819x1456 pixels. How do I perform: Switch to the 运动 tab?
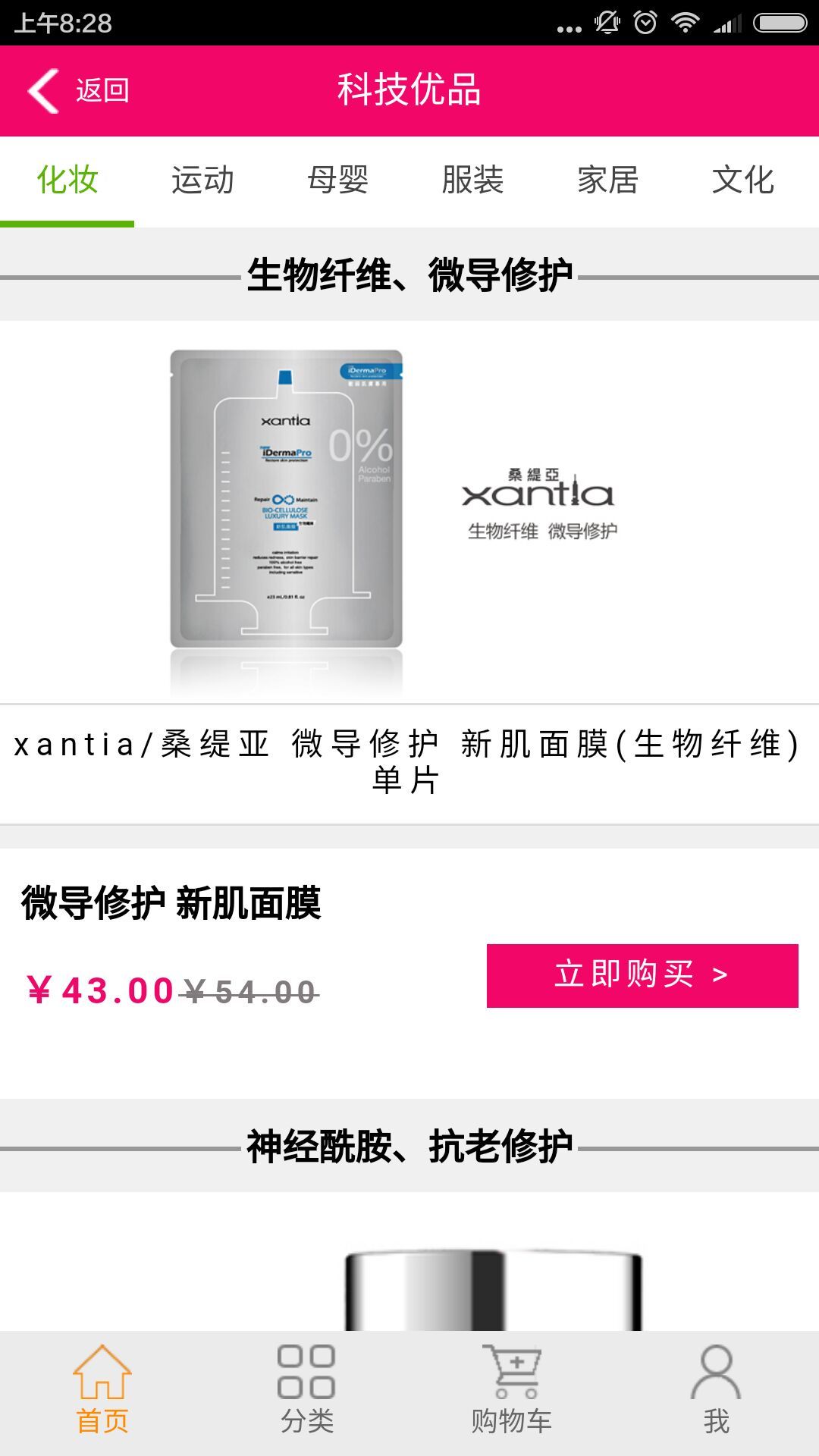[x=202, y=180]
